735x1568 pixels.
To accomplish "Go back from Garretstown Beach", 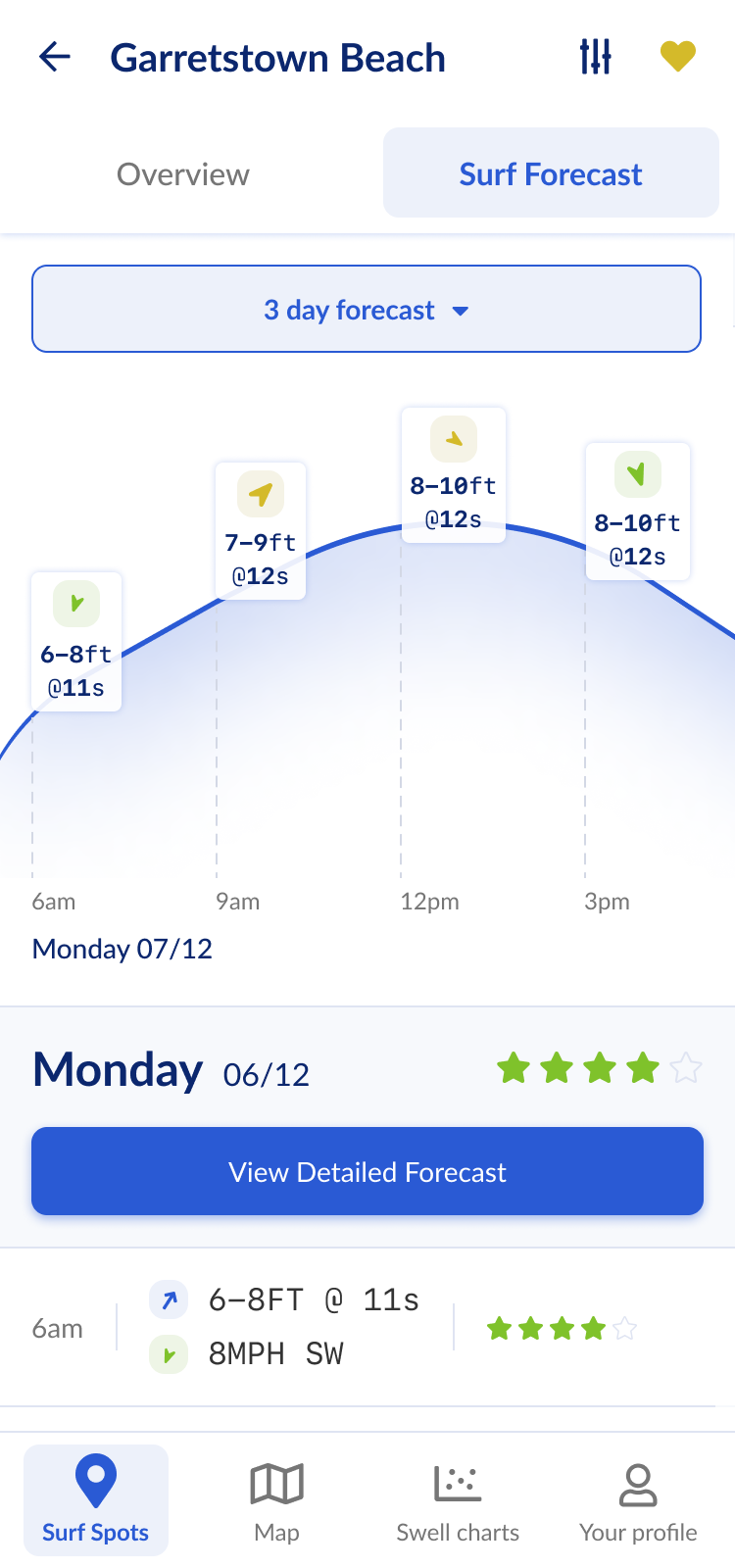I will [x=55, y=58].
